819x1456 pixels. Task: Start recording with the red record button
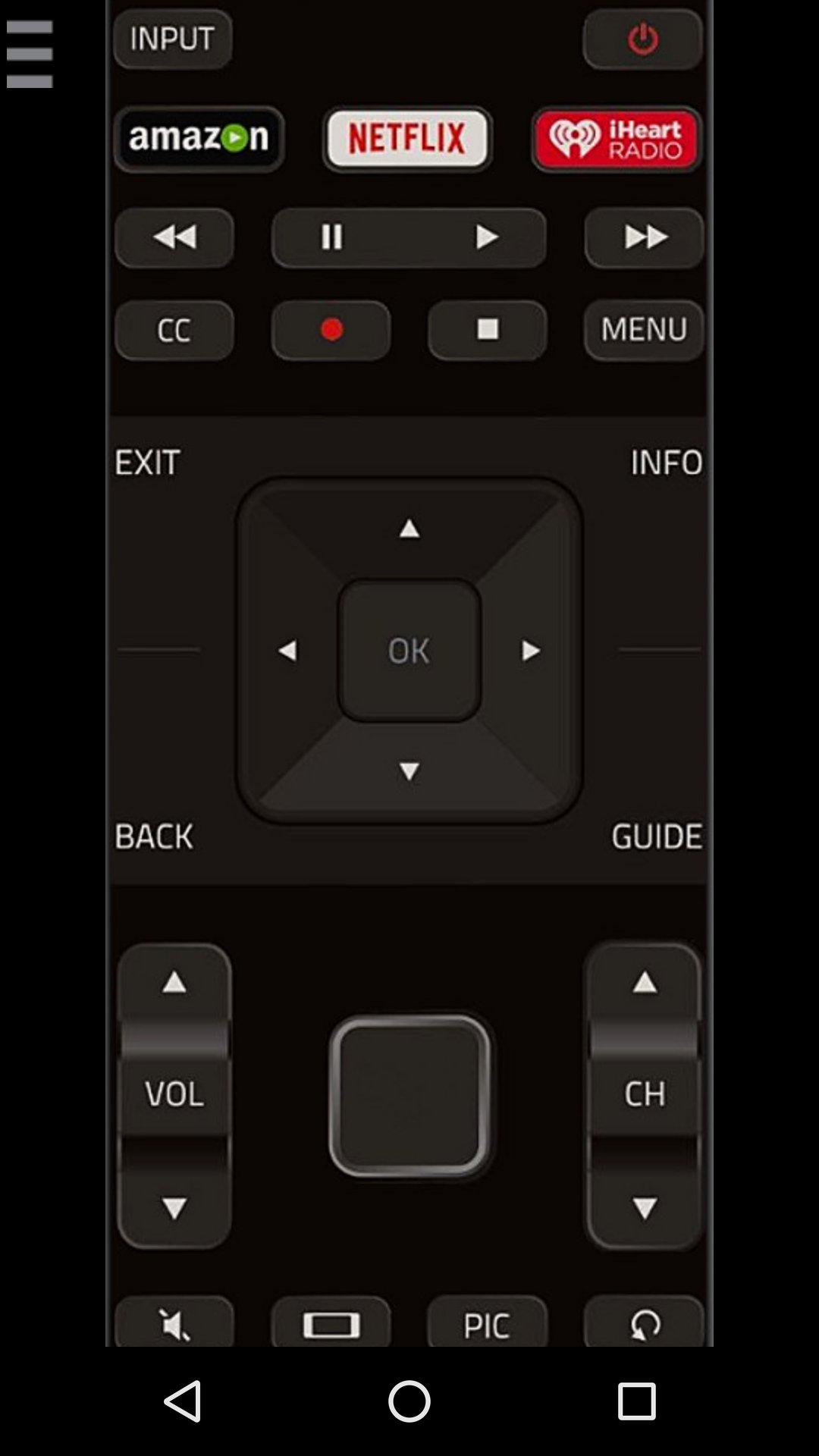click(331, 330)
